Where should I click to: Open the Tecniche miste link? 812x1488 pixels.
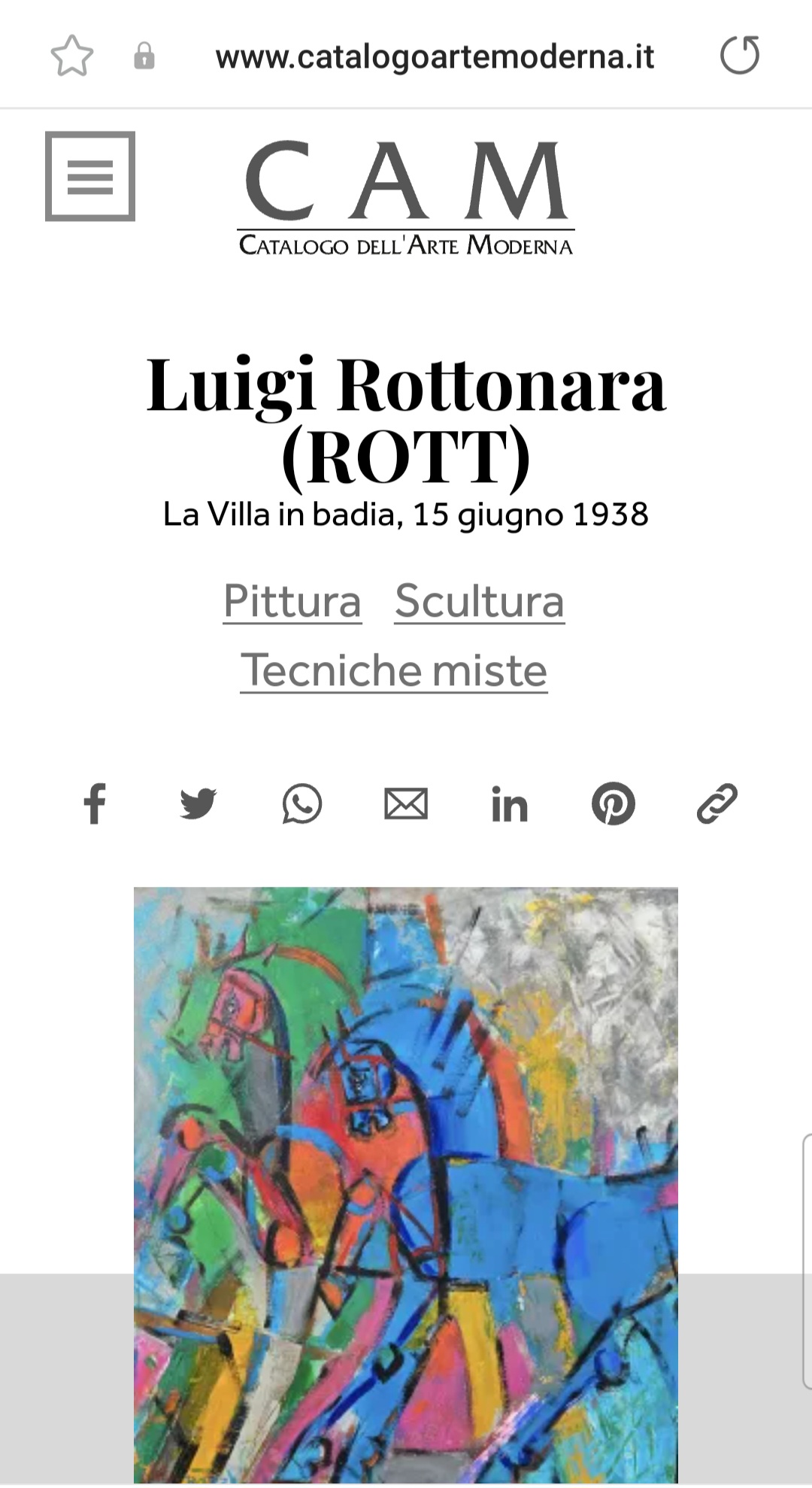click(394, 670)
